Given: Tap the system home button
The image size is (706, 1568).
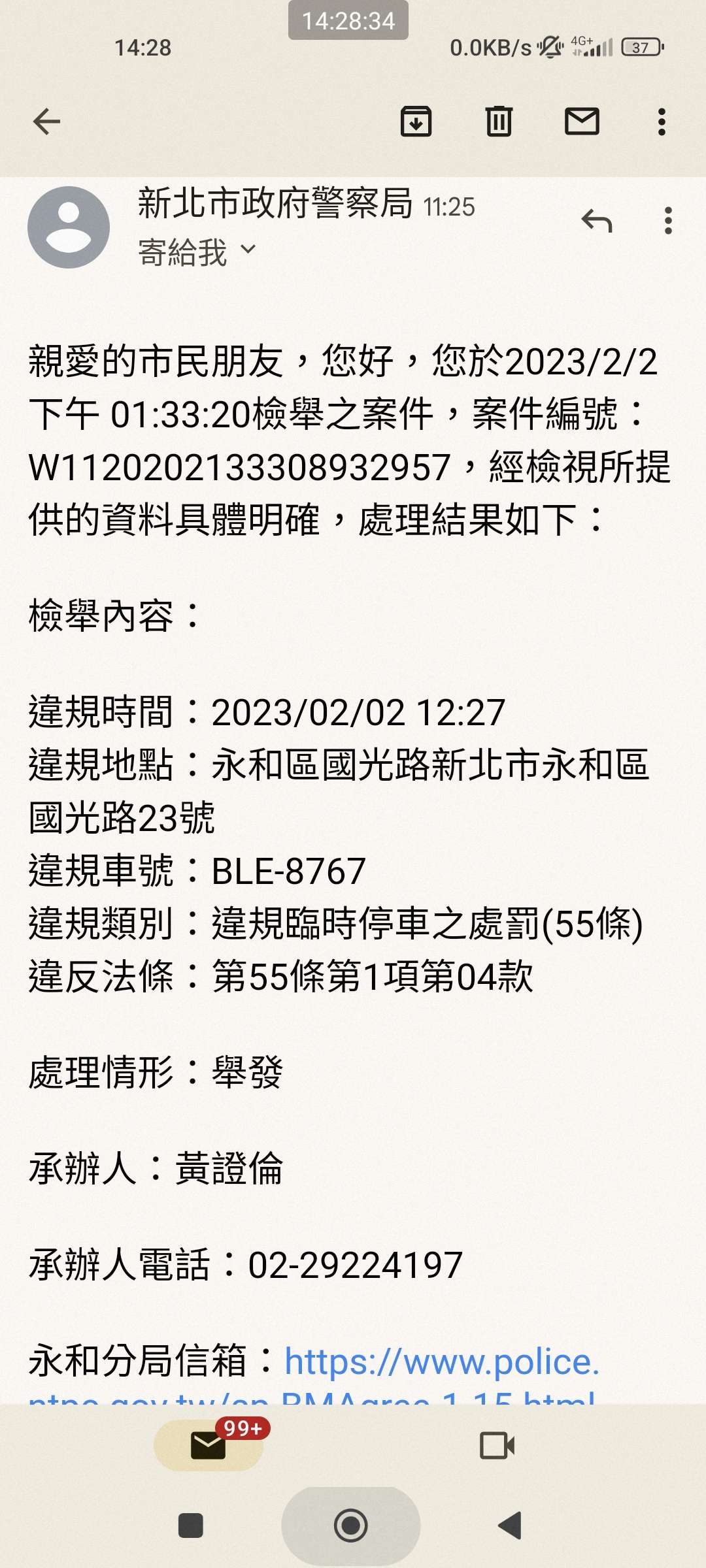Looking at the screenshot, I should (351, 1526).
